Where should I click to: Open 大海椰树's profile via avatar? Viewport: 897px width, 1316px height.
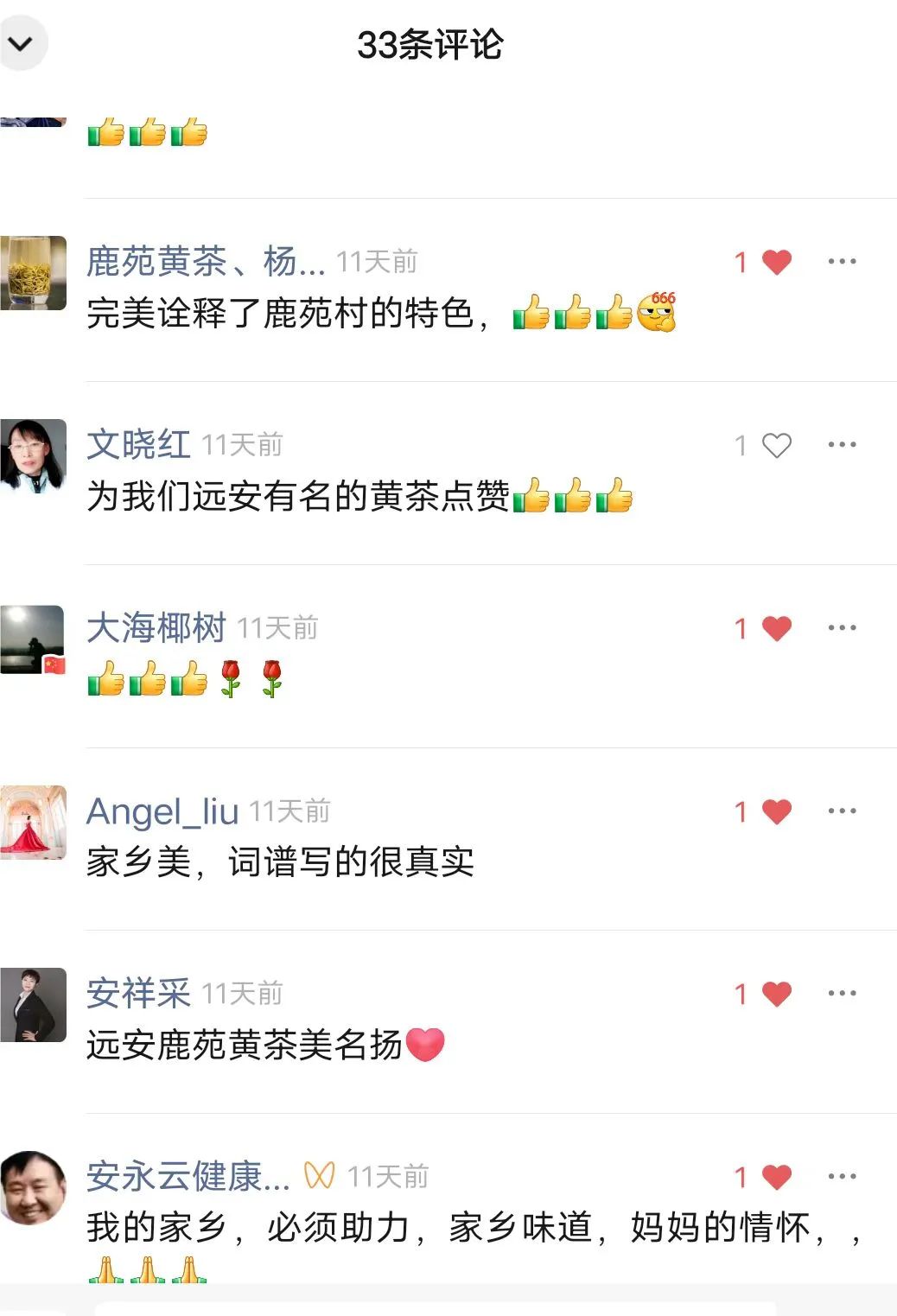click(x=33, y=639)
